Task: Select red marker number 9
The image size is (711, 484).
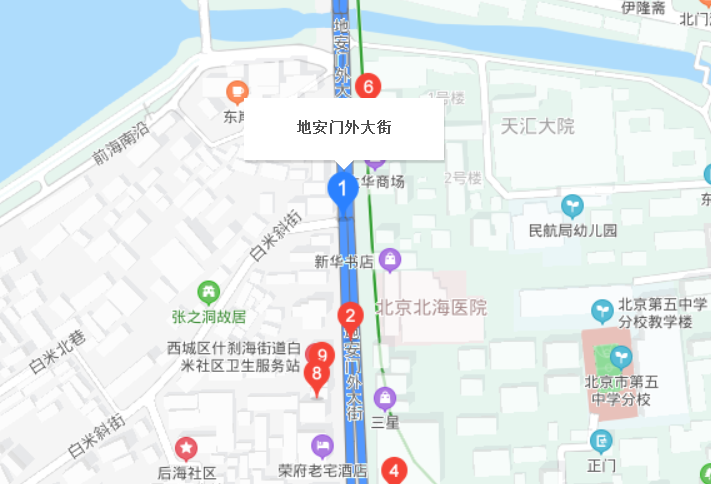Action: tap(322, 354)
